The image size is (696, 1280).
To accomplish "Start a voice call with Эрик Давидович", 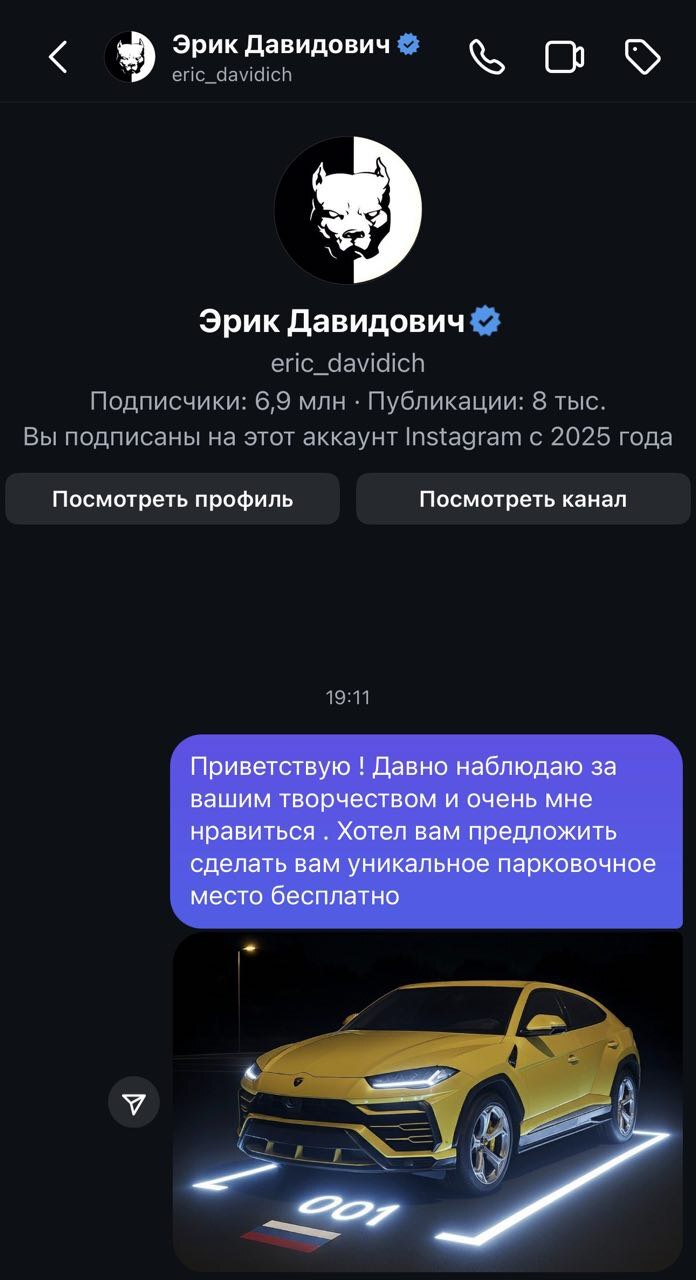I will [487, 57].
